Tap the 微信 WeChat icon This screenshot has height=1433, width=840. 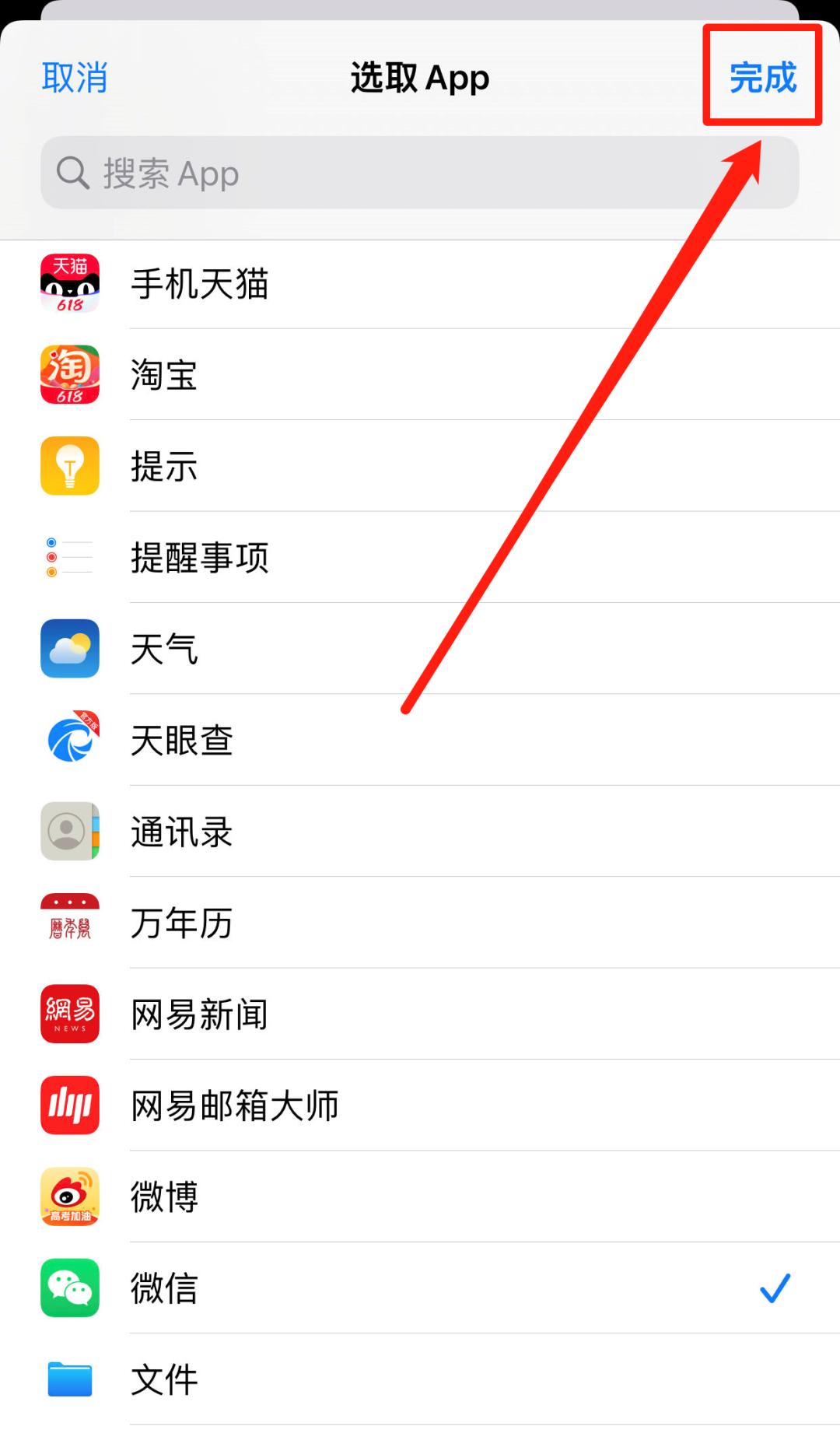coord(69,1288)
